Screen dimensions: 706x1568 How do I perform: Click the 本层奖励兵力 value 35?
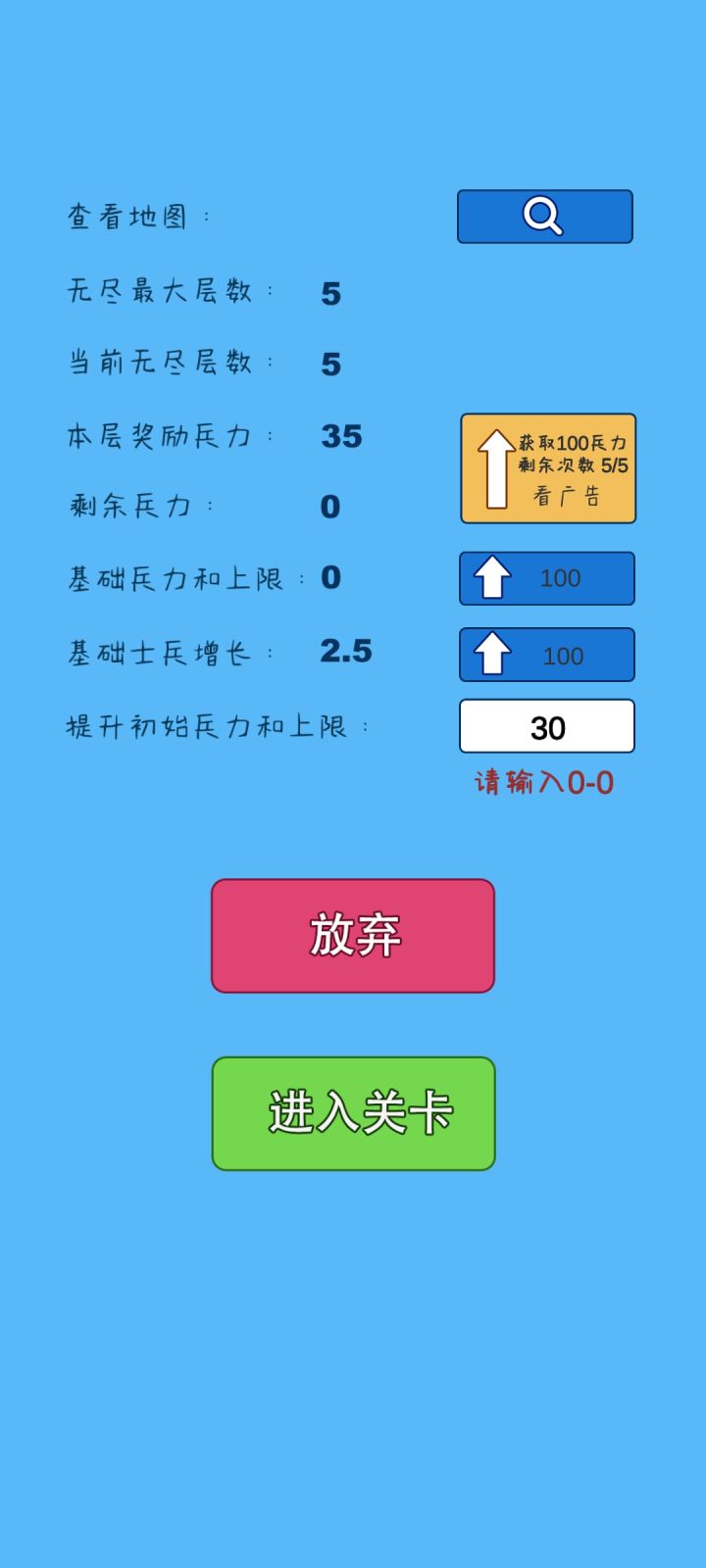pos(342,436)
